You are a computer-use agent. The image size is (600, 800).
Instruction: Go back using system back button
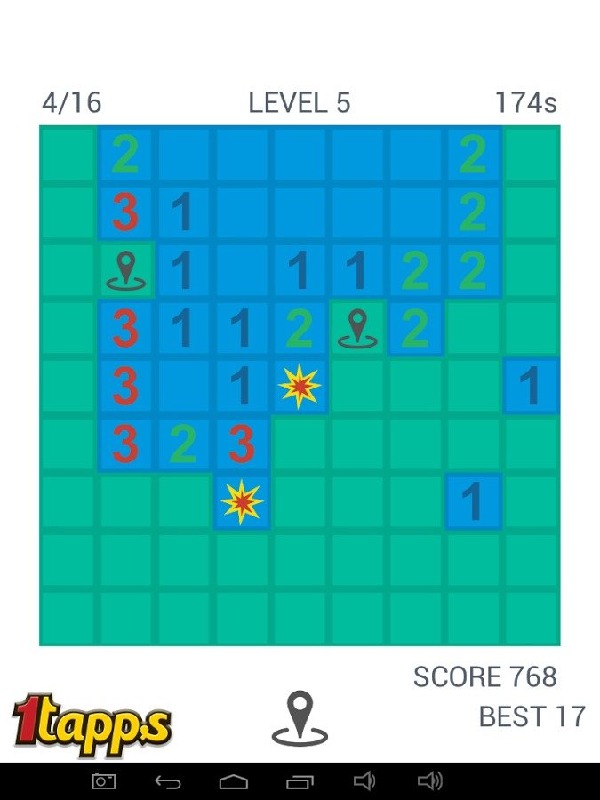coord(168,781)
